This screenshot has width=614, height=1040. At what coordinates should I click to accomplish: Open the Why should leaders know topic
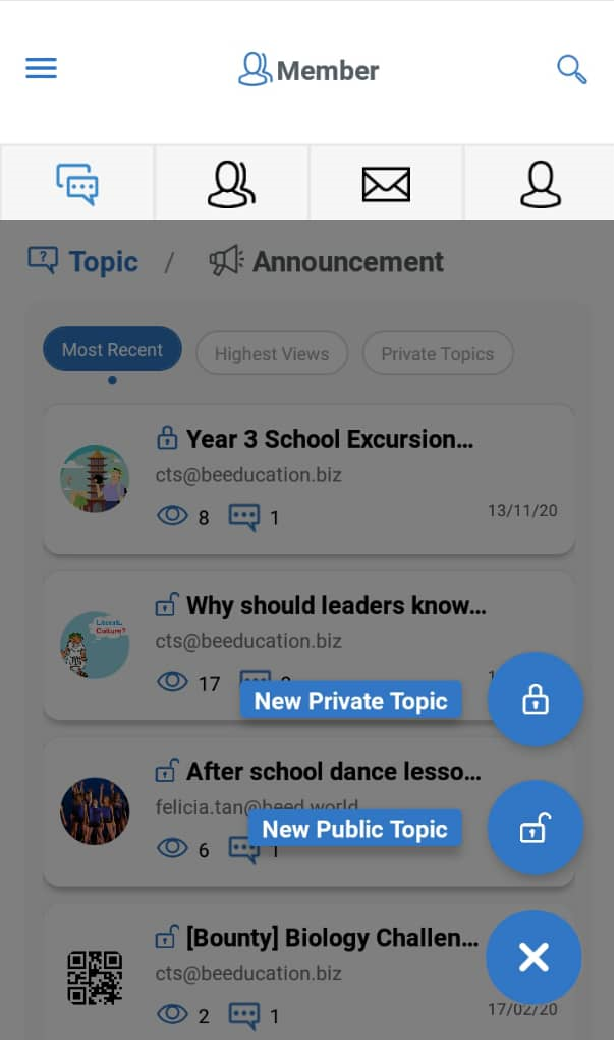click(335, 606)
